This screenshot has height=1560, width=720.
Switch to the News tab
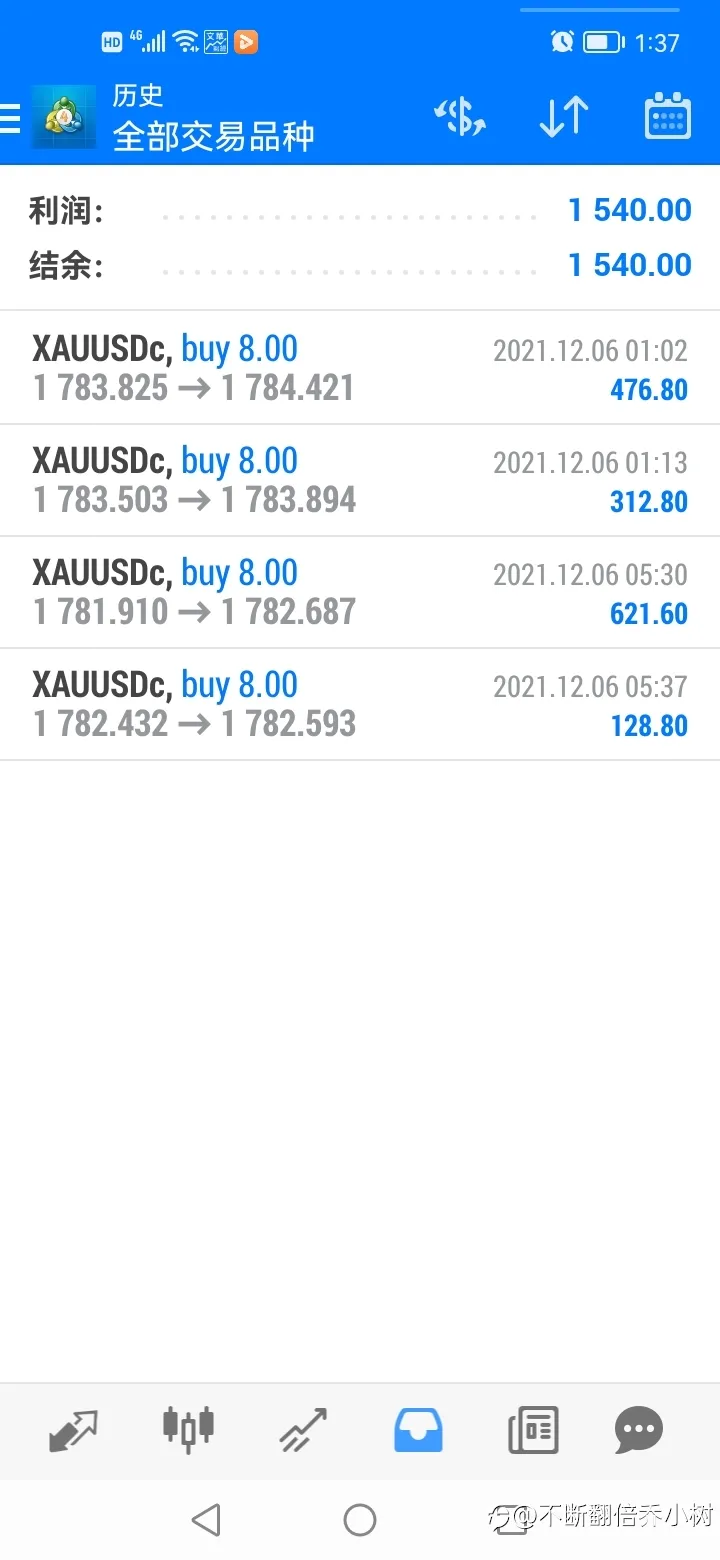pyautogui.click(x=533, y=1430)
